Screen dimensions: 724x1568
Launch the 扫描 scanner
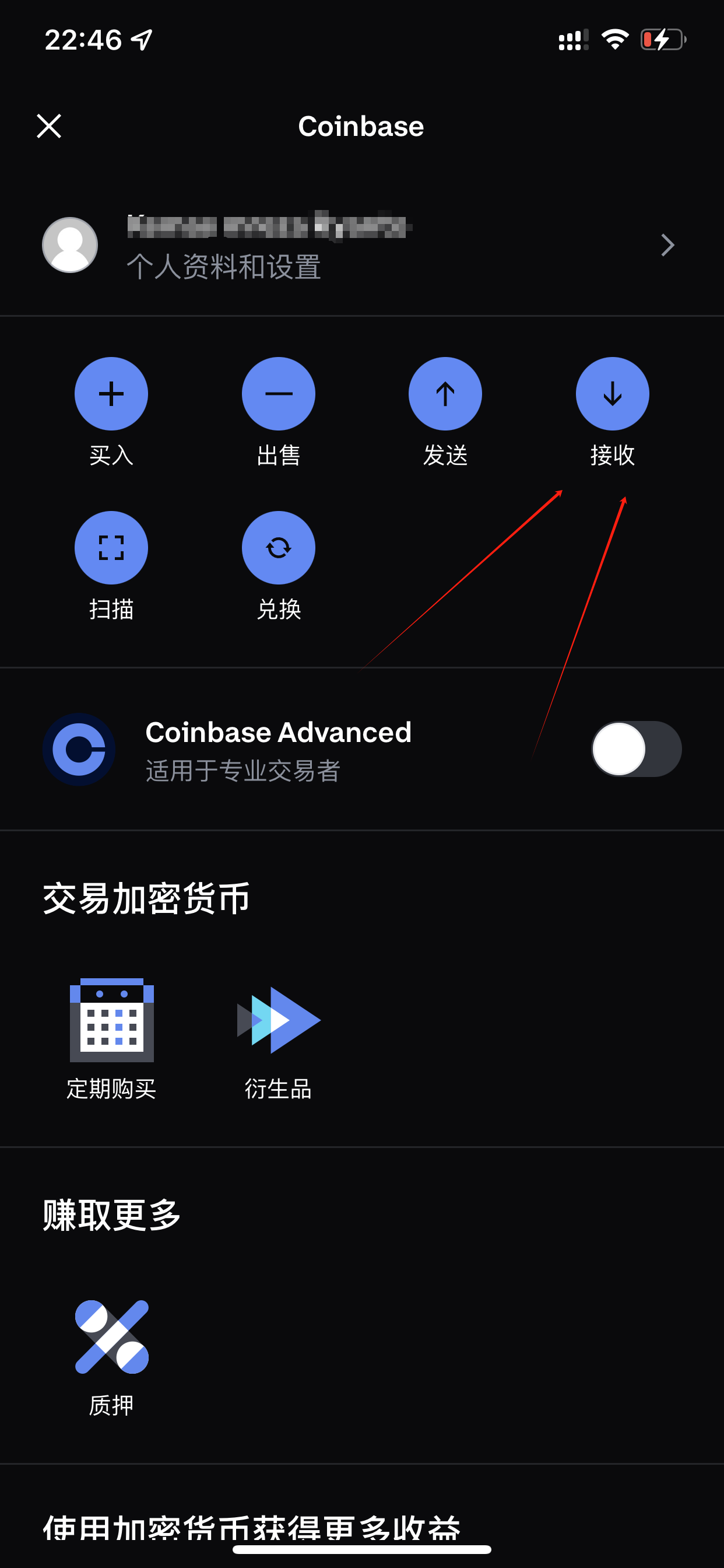point(111,548)
